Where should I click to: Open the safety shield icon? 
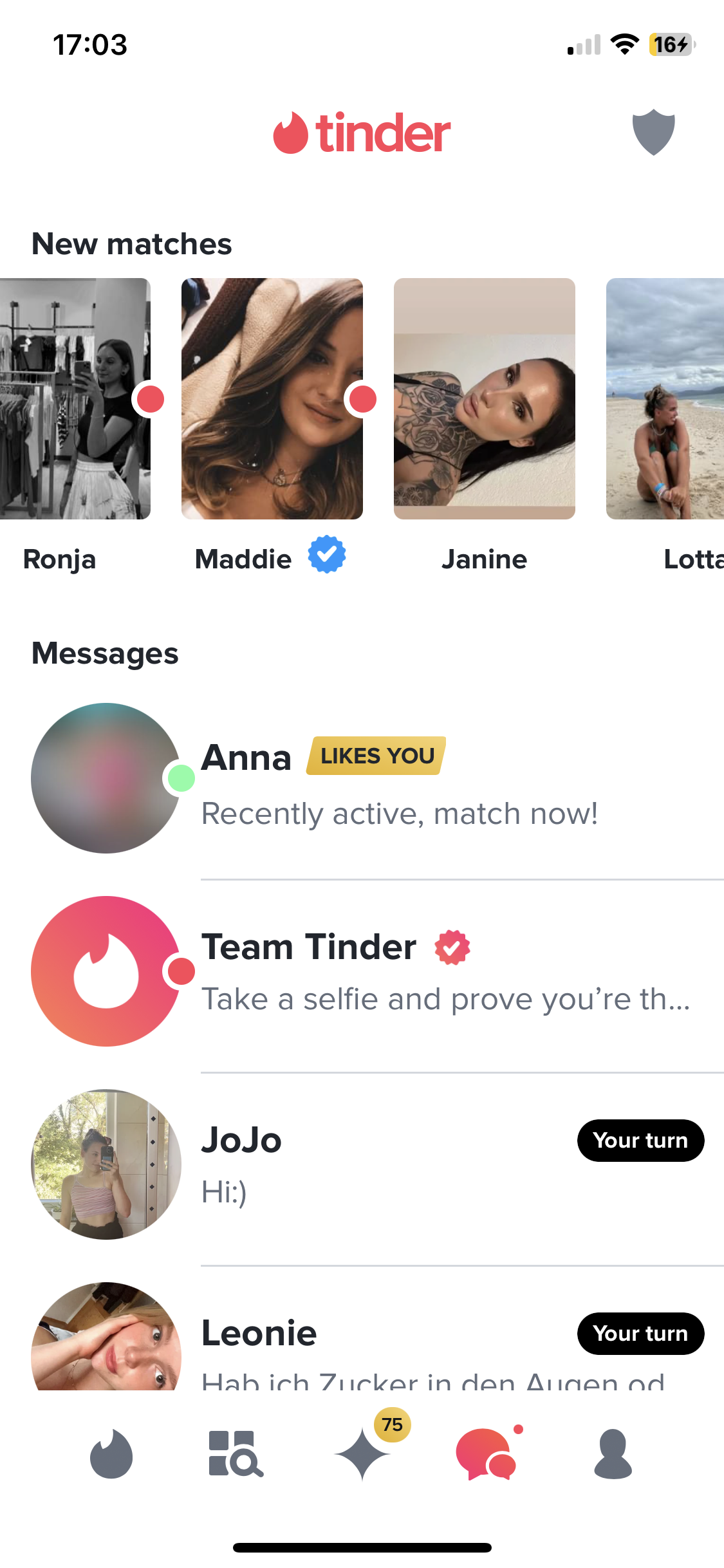point(653,132)
